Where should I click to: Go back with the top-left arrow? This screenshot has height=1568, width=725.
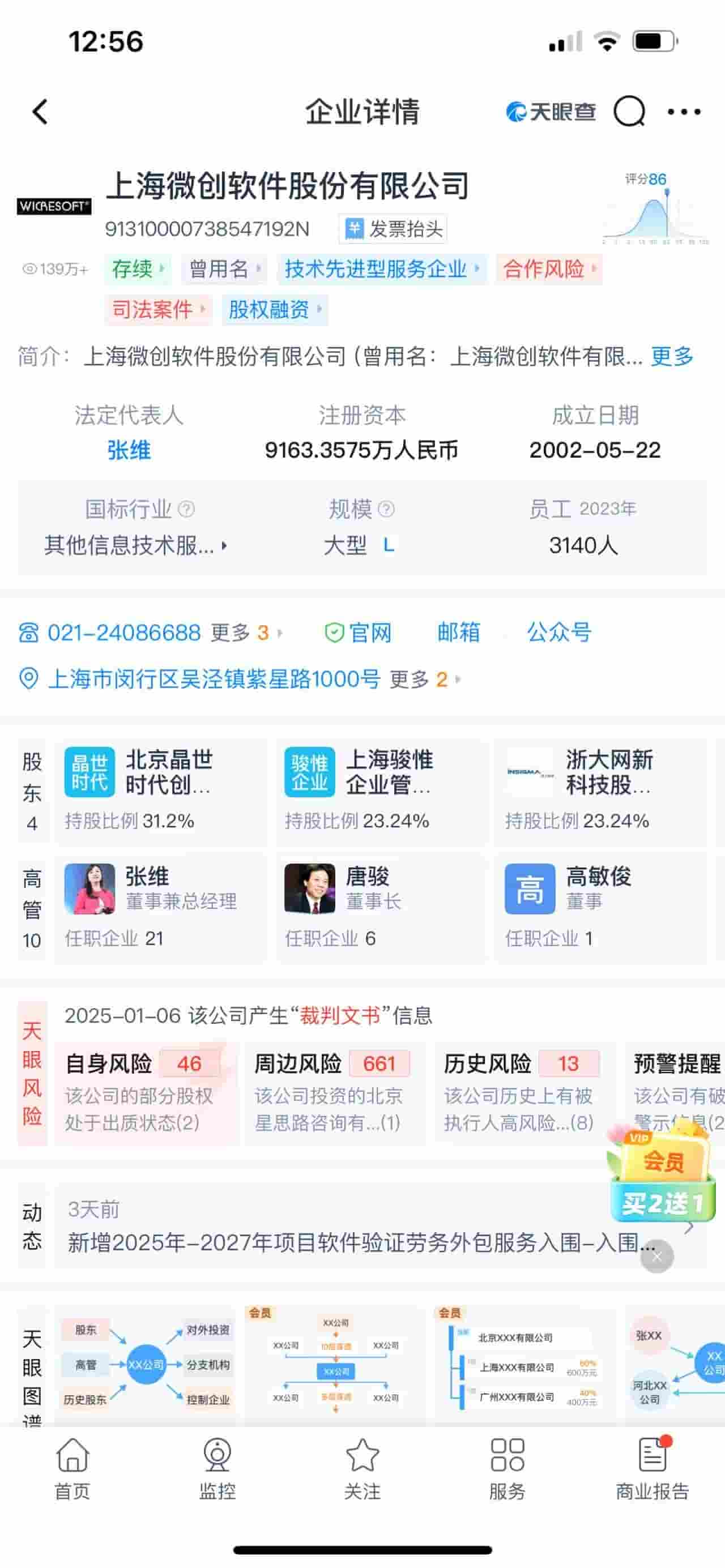(x=40, y=112)
